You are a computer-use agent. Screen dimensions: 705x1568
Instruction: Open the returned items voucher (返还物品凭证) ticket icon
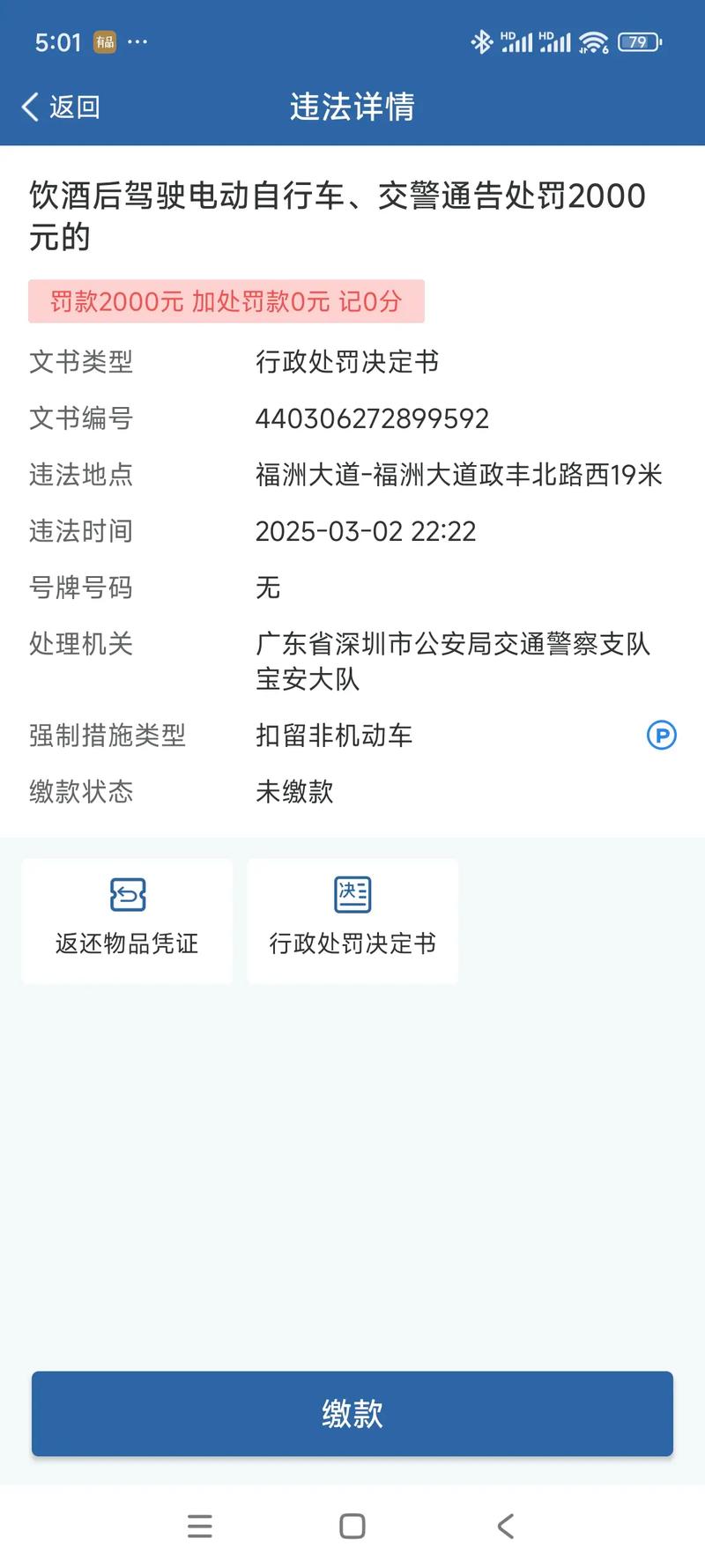point(126,895)
